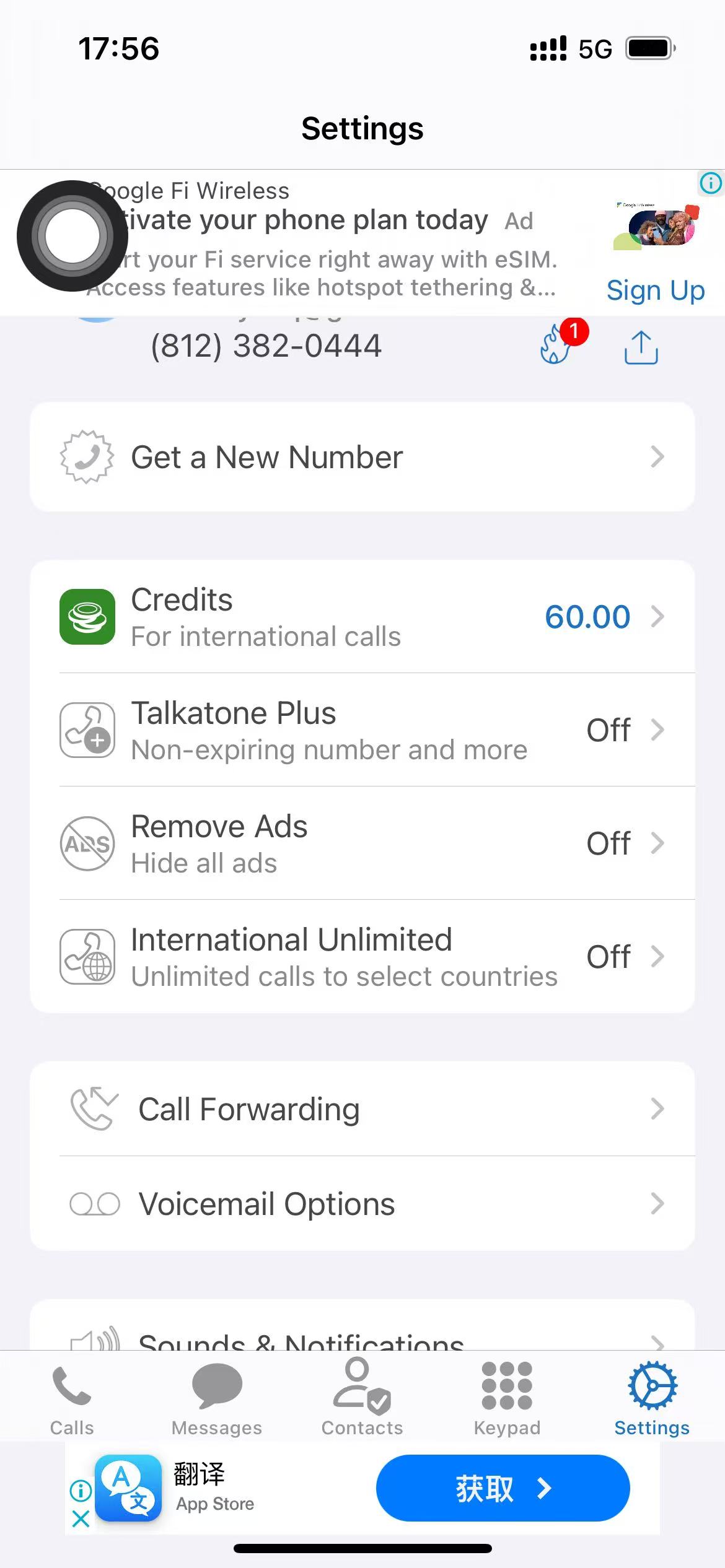Tap the blue 获取 button in bottom ad
725x1568 pixels.
(x=503, y=1488)
